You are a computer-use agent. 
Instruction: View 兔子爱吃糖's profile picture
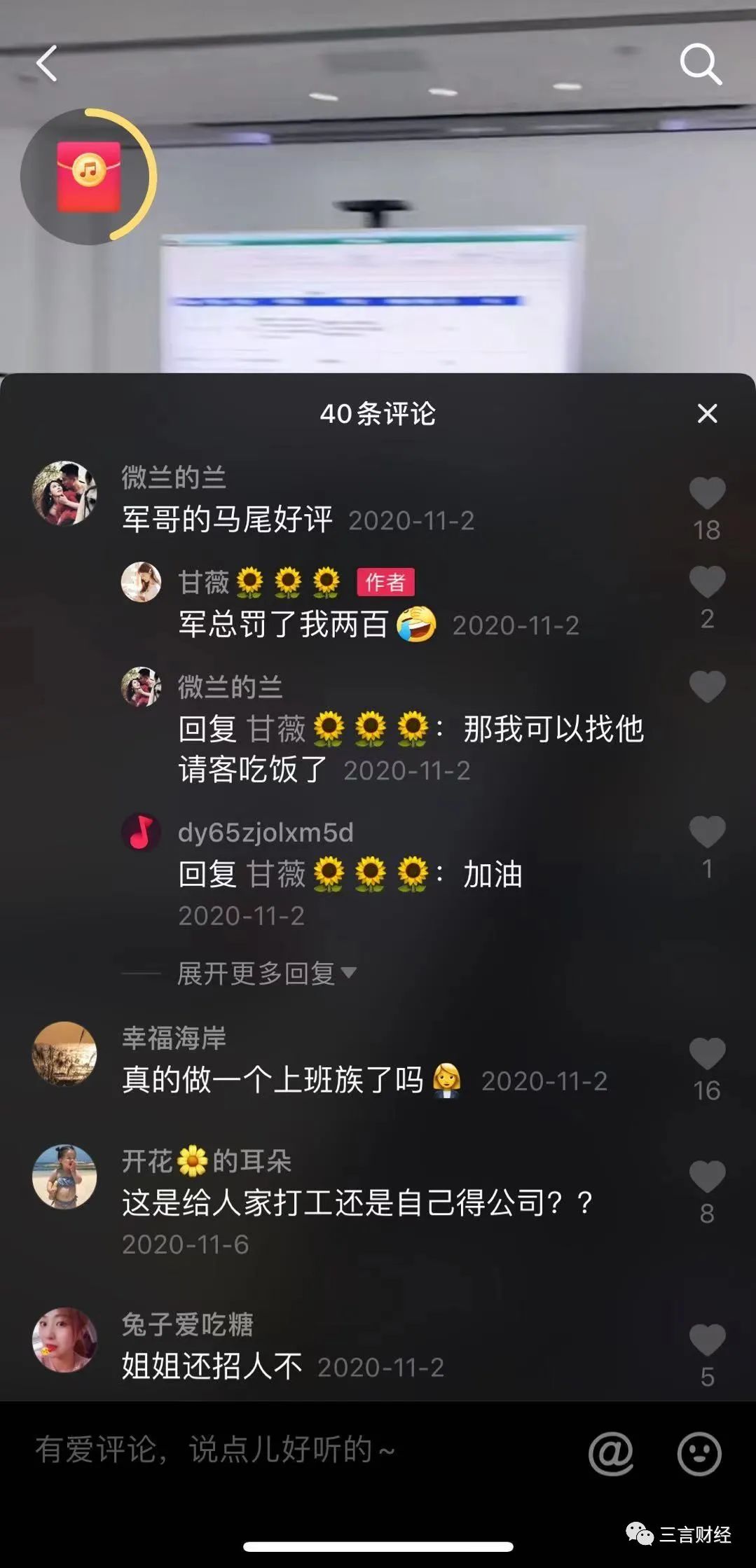pyautogui.click(x=64, y=1340)
